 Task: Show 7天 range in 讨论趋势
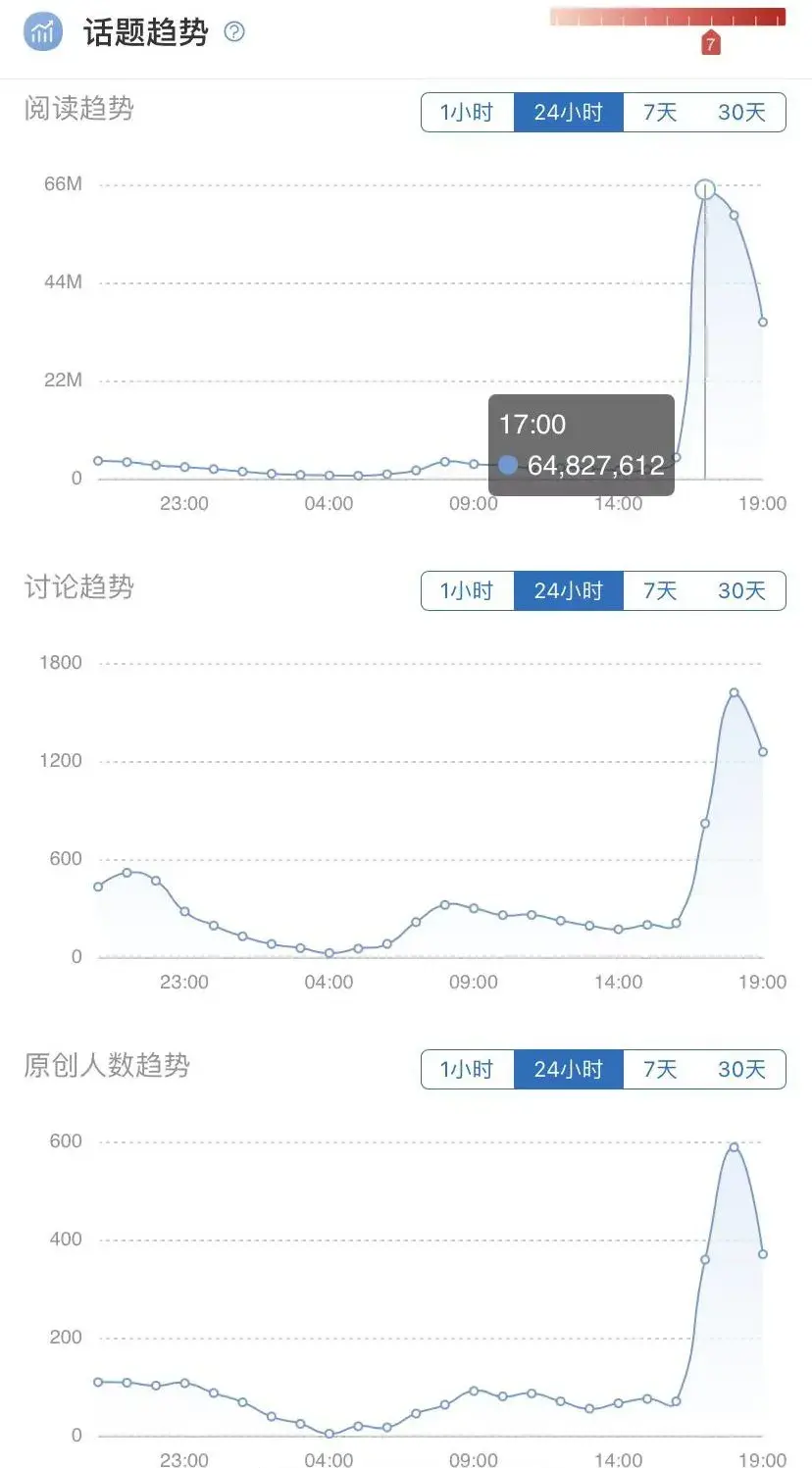[x=660, y=591]
